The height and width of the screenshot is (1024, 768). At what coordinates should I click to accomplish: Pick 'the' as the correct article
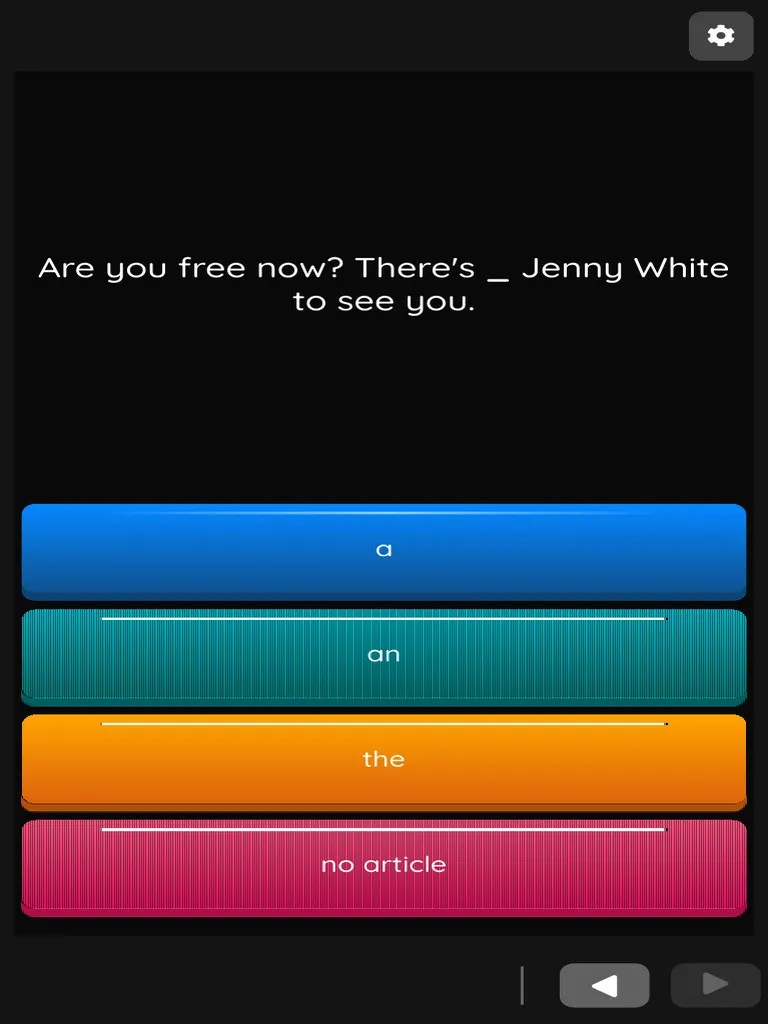tap(384, 760)
